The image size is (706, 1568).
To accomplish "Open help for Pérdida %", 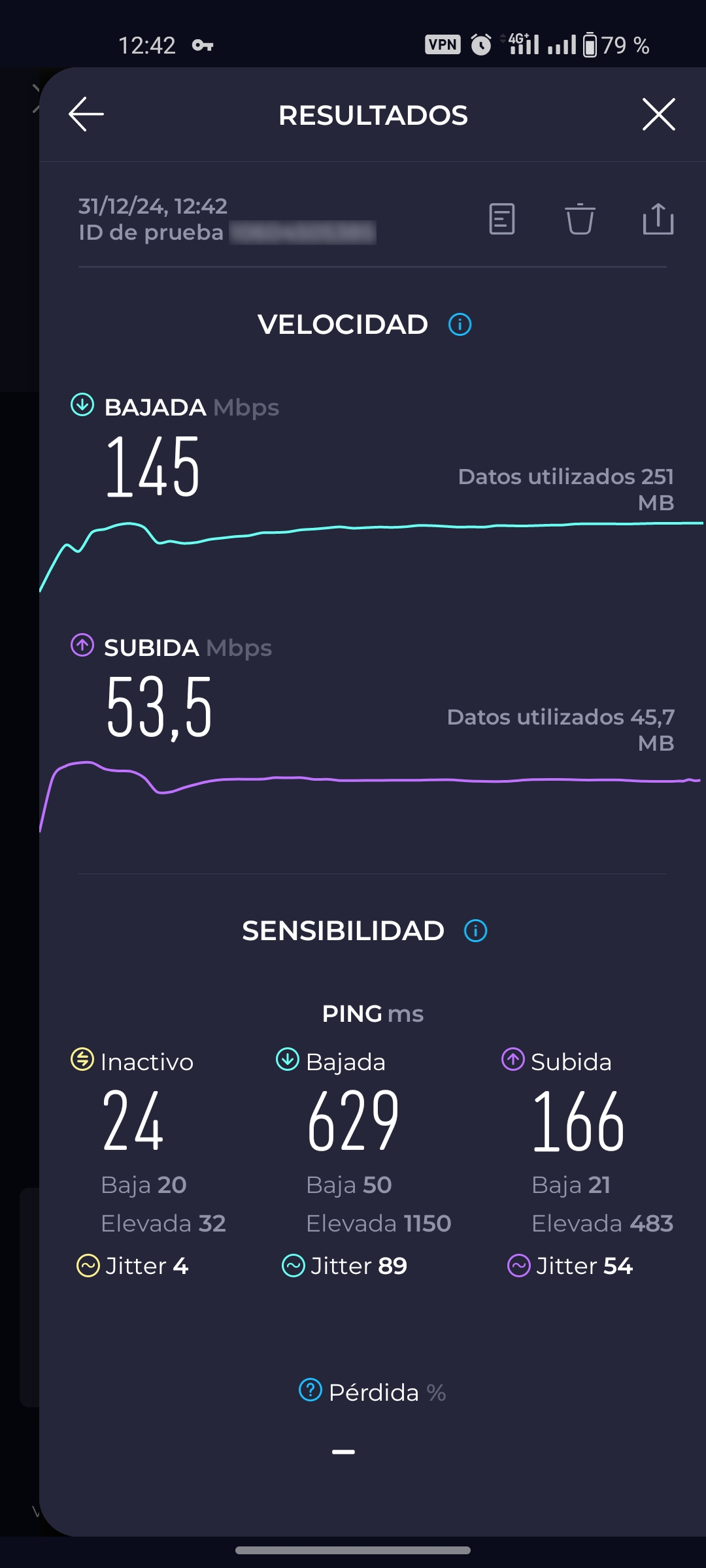I will 311,1390.
